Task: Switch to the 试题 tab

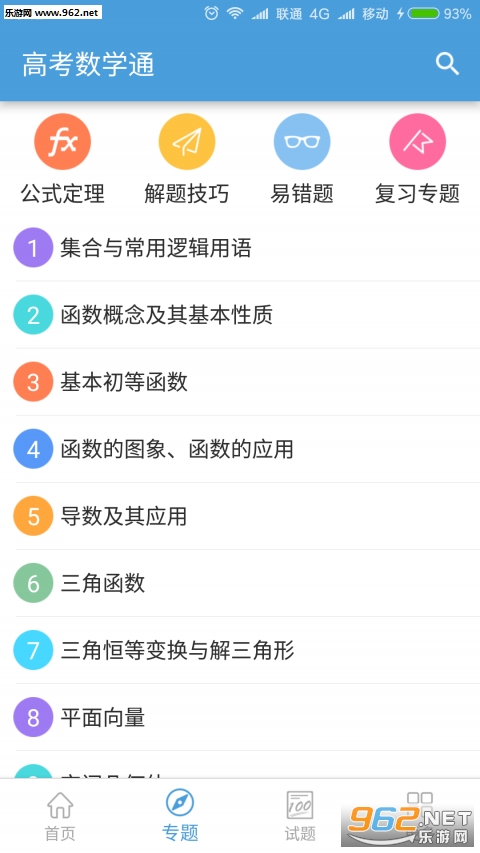Action: [x=300, y=816]
